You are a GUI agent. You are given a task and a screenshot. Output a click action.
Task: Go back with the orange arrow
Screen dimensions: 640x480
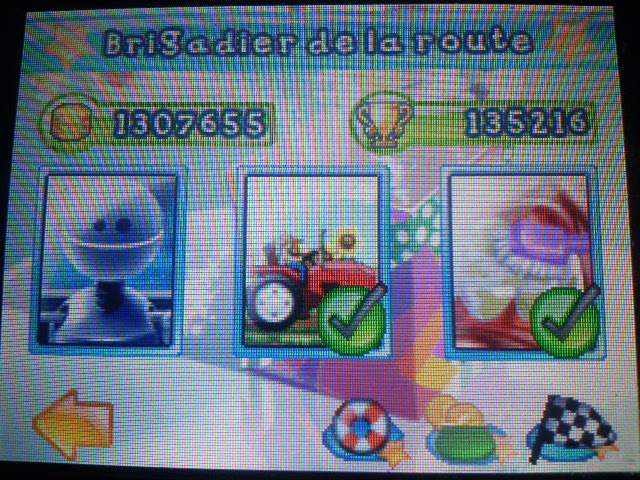click(72, 427)
